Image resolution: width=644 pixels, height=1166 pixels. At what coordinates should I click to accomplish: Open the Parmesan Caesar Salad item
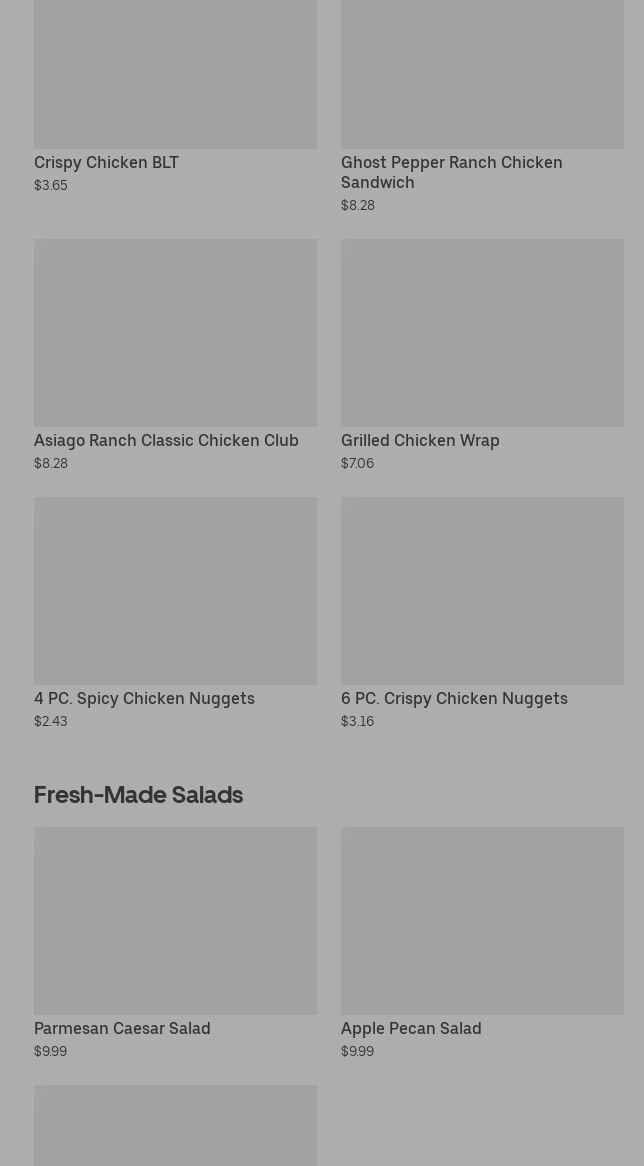tap(175, 943)
